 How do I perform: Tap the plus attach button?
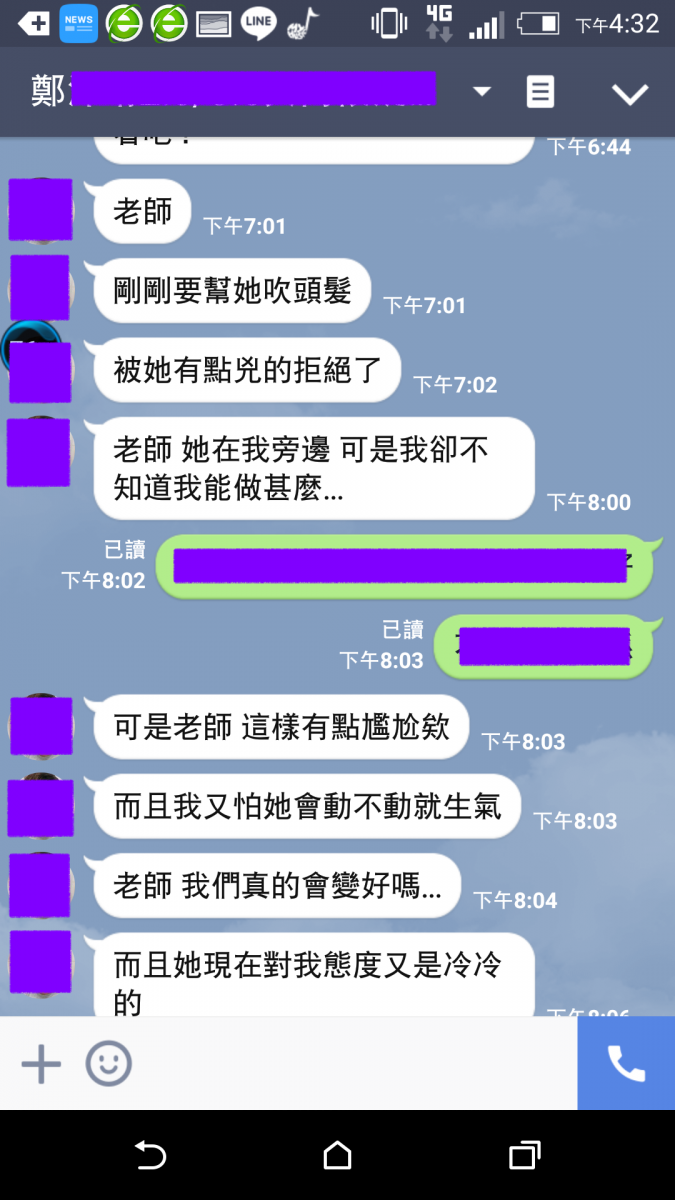click(x=41, y=1064)
